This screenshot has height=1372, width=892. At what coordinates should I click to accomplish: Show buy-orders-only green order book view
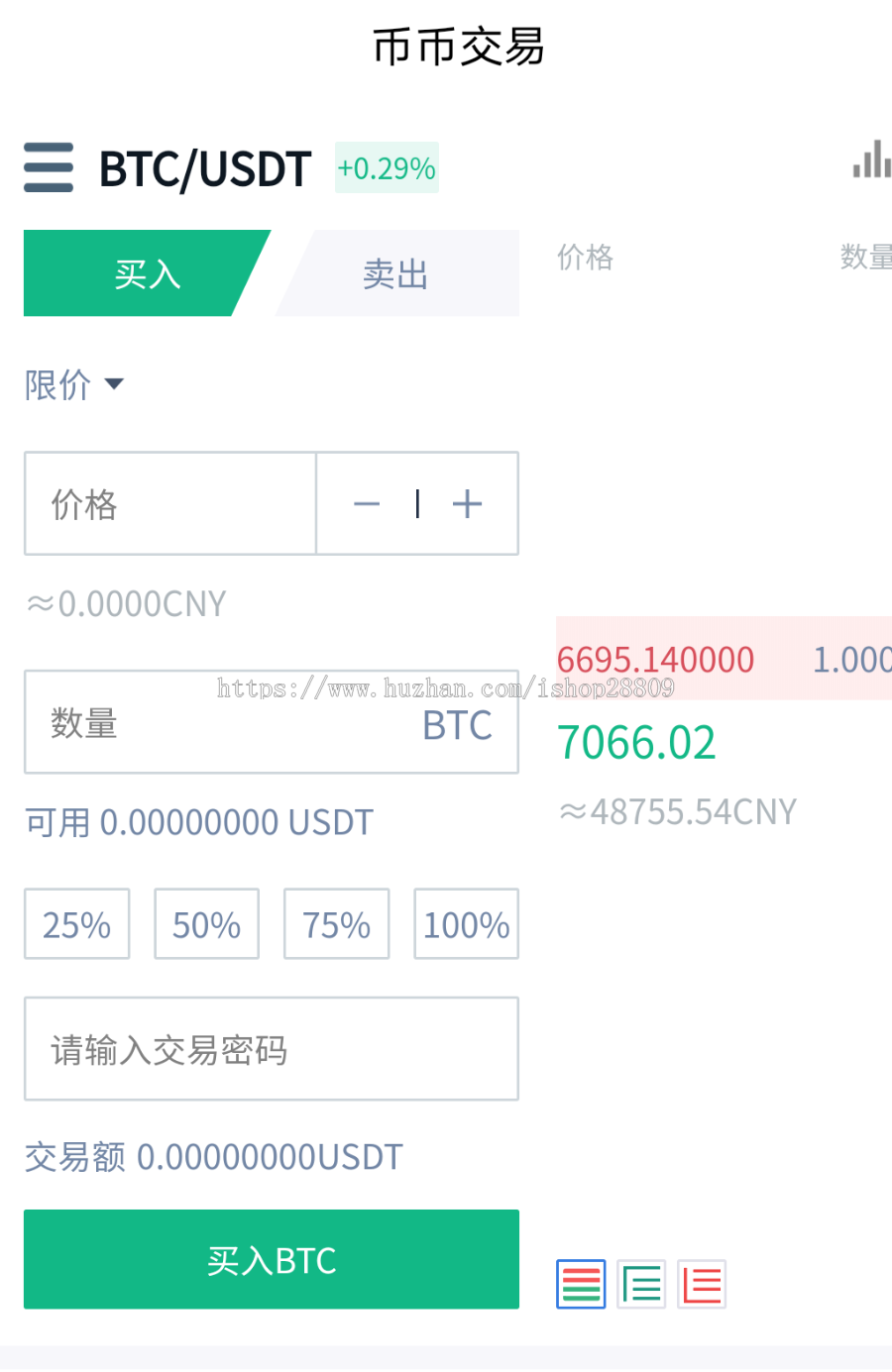(x=641, y=1285)
